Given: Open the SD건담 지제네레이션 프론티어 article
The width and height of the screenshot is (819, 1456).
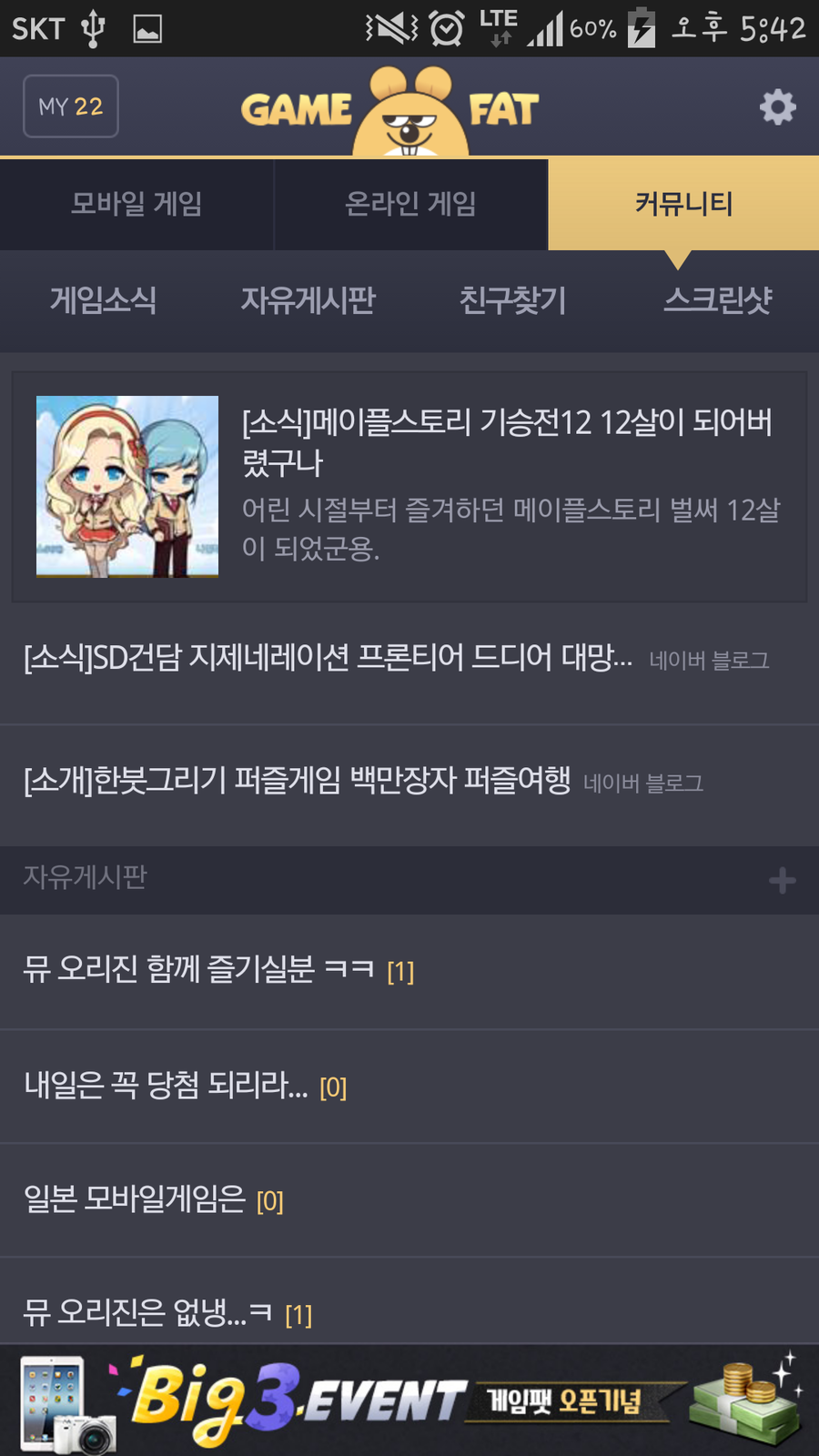Looking at the screenshot, I should [328, 658].
